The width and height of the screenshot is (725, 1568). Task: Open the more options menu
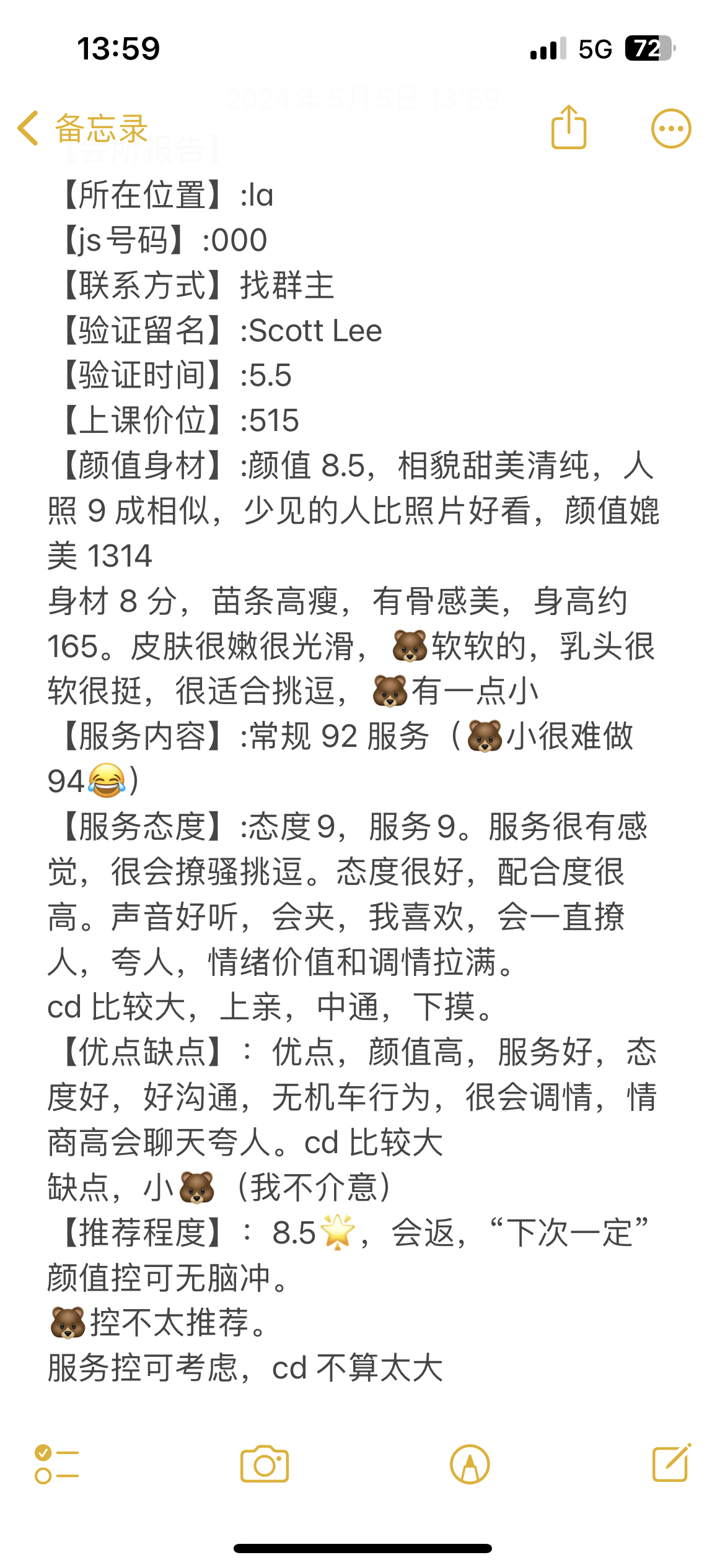coord(670,129)
